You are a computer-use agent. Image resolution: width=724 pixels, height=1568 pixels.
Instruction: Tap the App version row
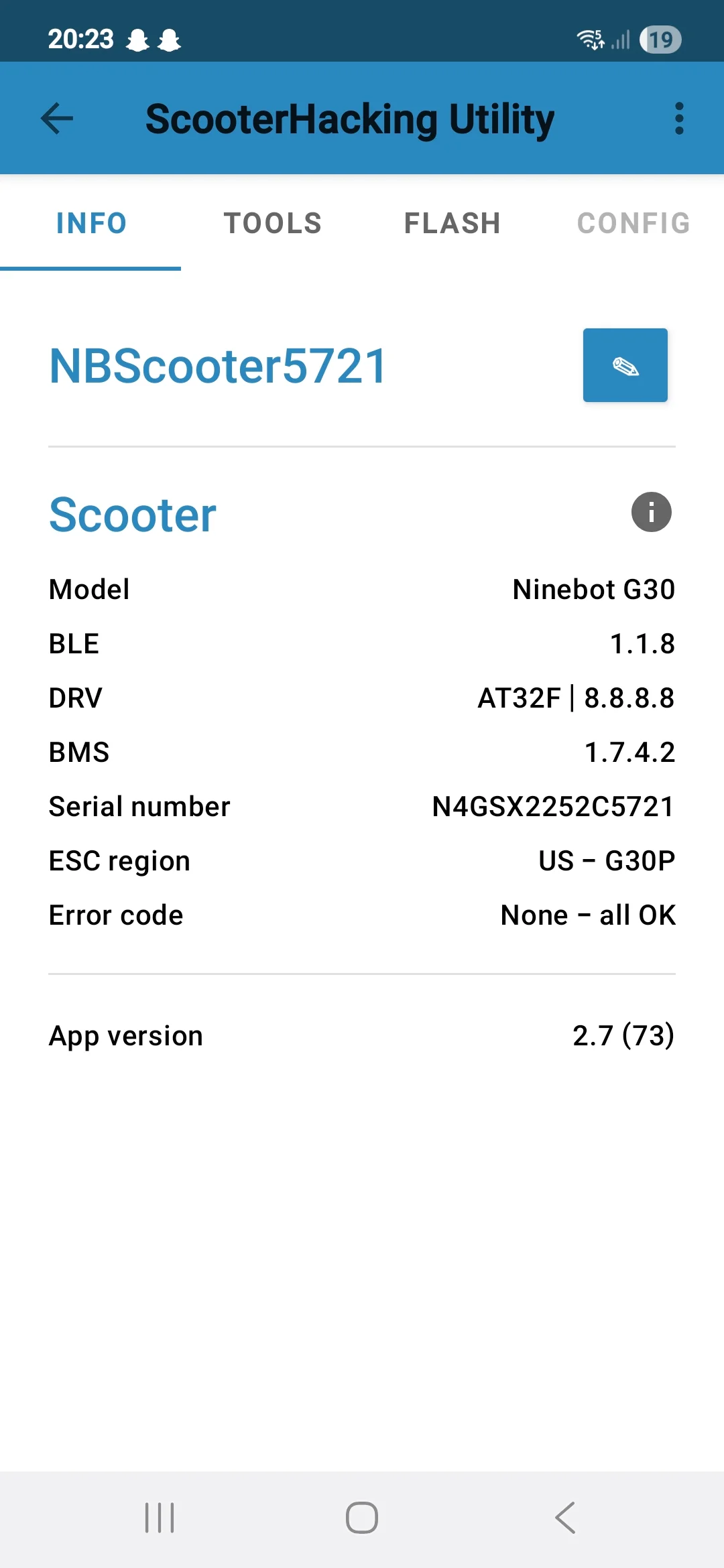pos(362,1035)
